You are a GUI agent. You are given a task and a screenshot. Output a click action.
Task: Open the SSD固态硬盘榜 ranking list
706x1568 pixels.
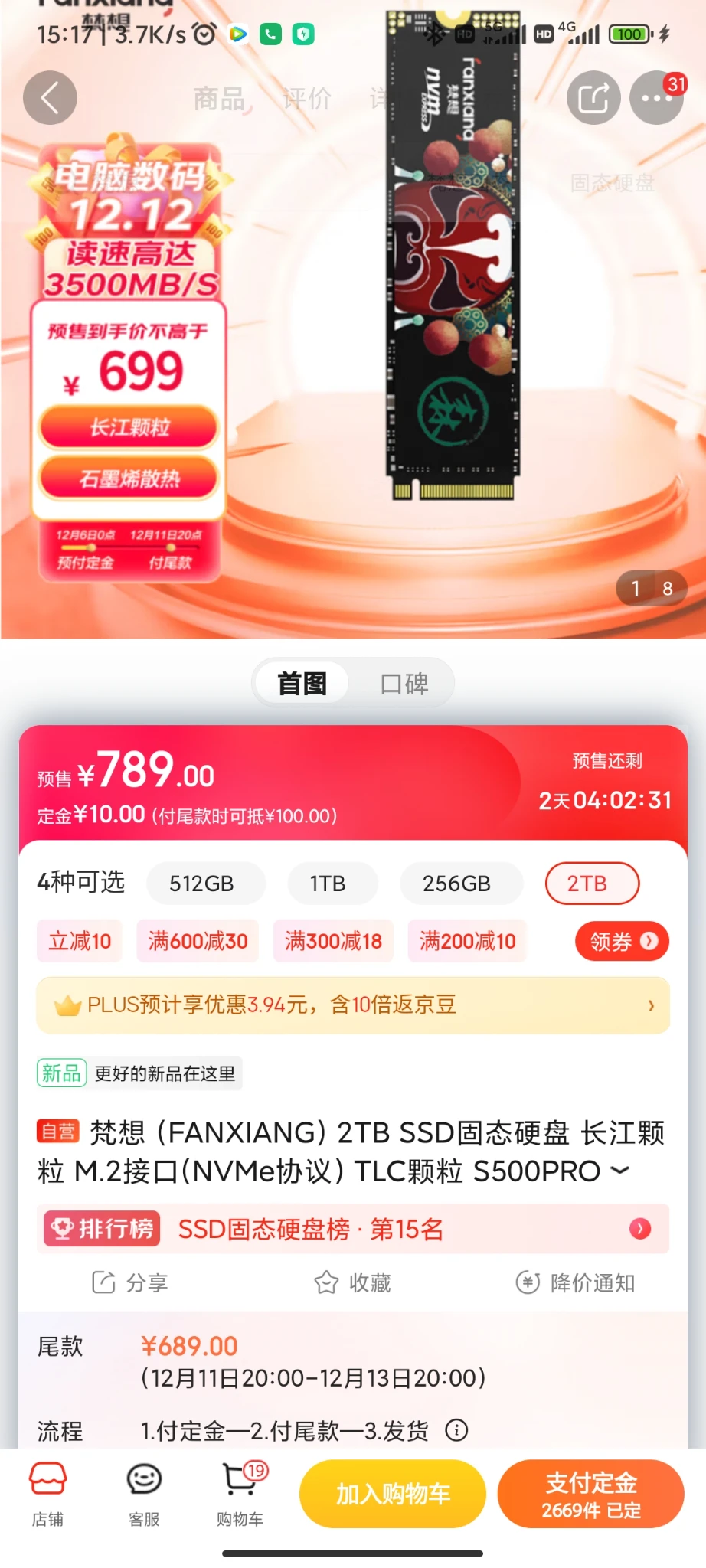coord(353,1229)
